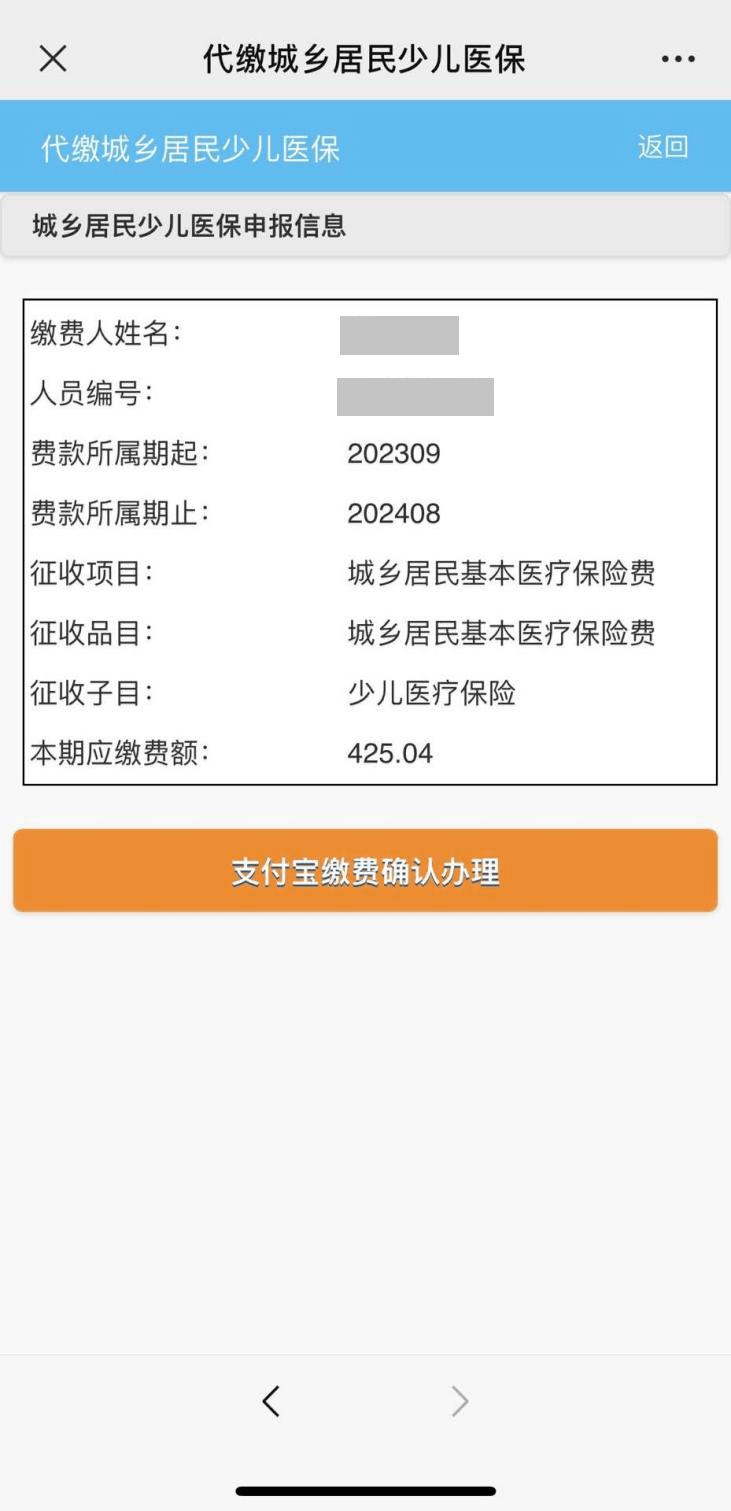Screen dimensions: 731x1511
Task: Click the X close icon at top left
Action: click(52, 58)
